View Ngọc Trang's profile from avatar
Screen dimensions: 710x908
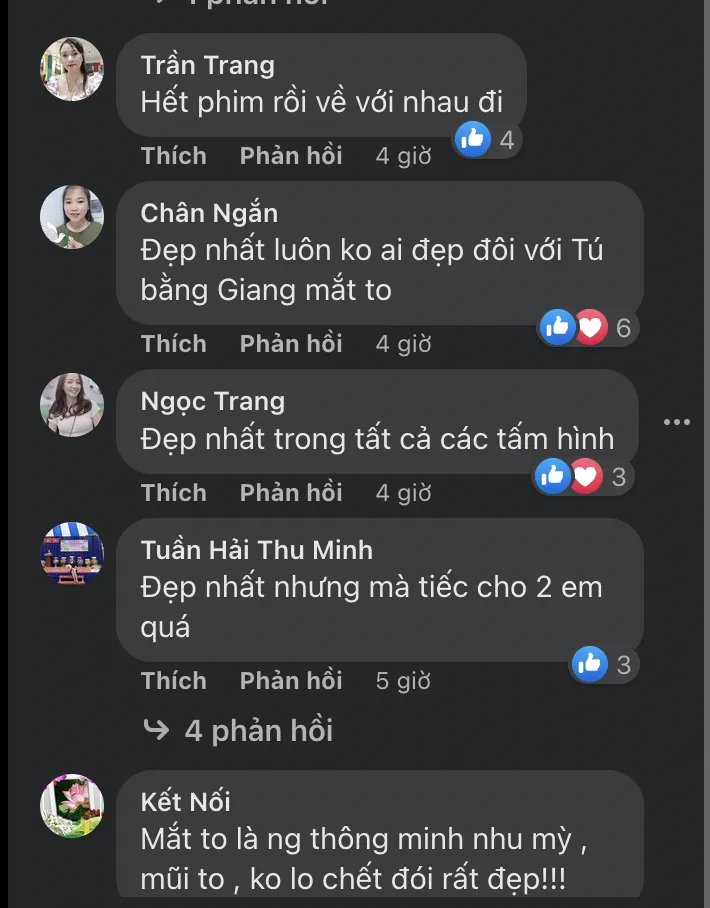click(72, 405)
